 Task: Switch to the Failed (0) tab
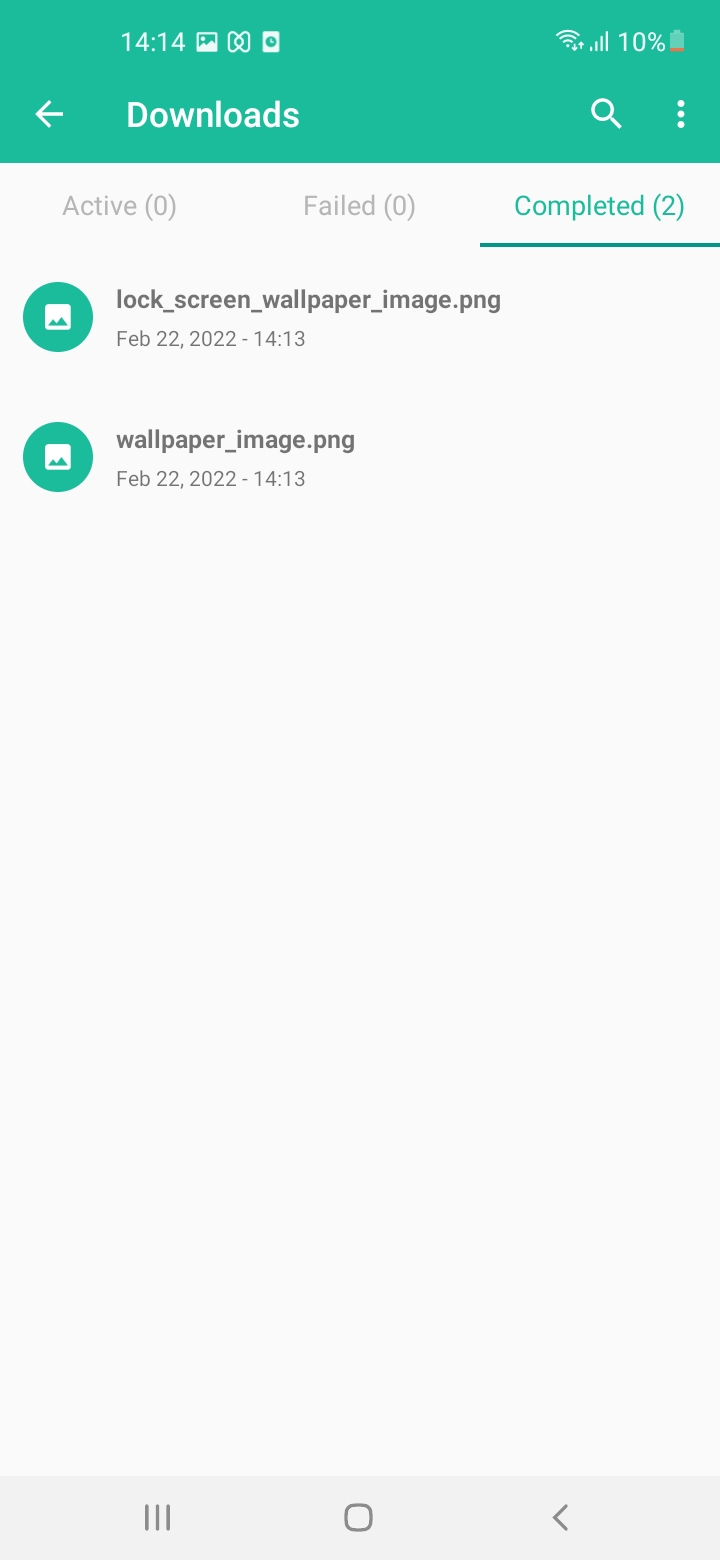point(359,205)
